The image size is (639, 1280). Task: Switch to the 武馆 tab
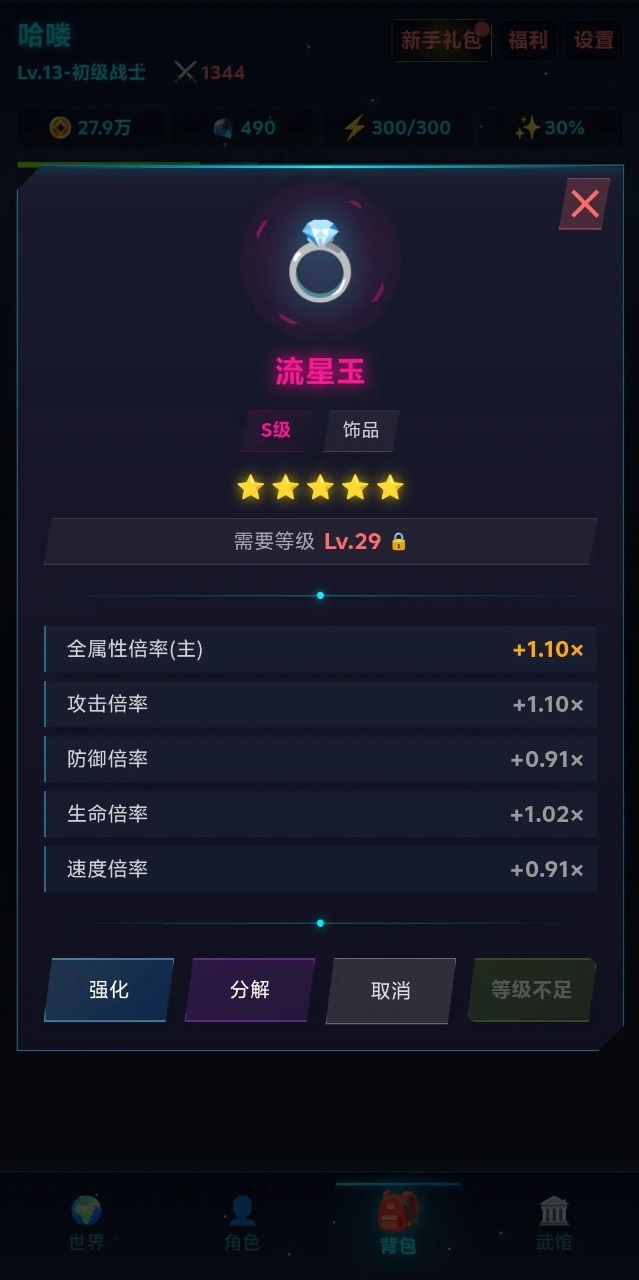554,1224
